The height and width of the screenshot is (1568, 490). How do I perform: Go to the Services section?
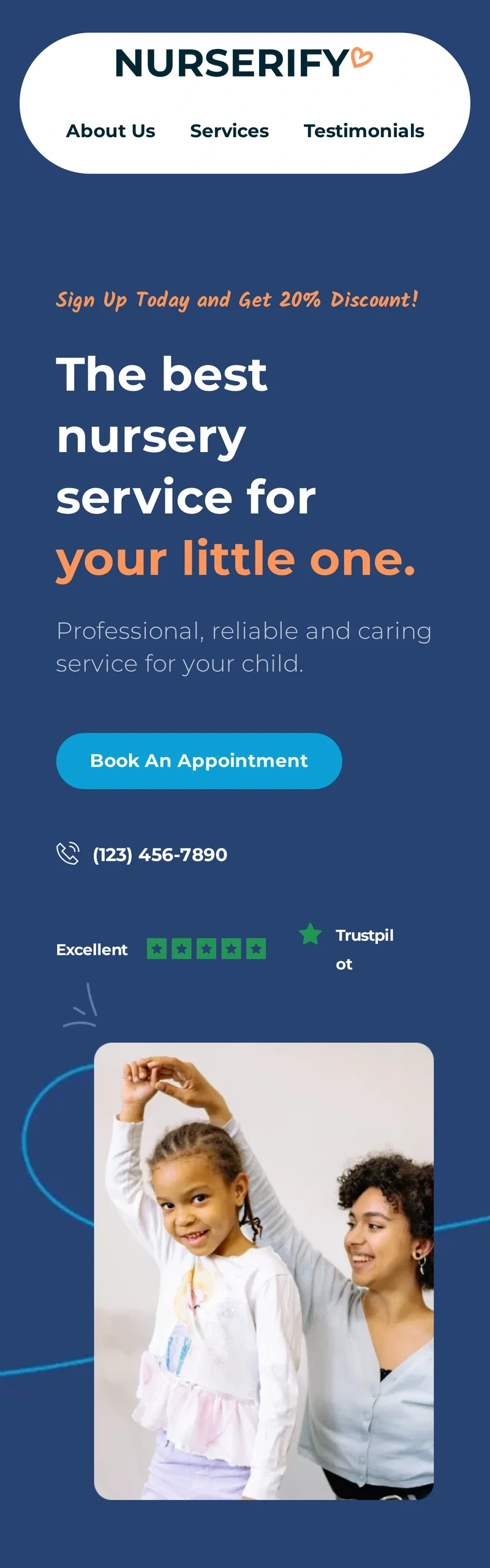[229, 130]
